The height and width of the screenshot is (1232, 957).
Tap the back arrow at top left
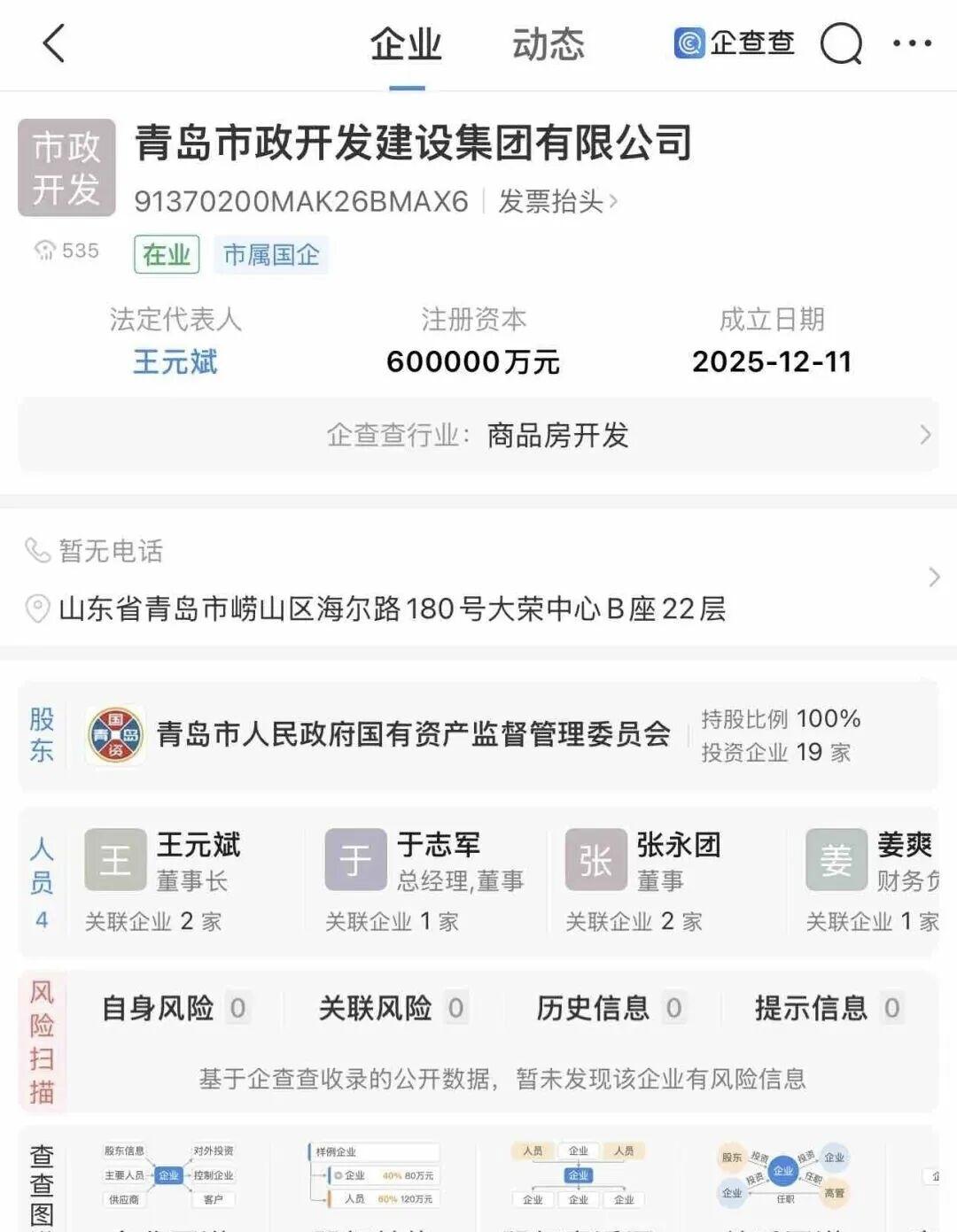click(x=53, y=44)
